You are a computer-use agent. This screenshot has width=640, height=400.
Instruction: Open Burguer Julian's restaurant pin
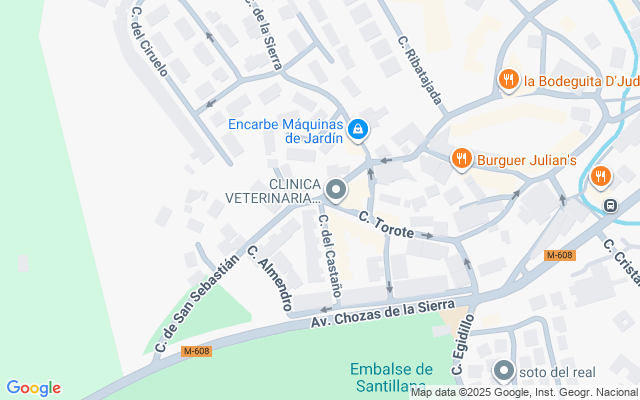[462, 159]
